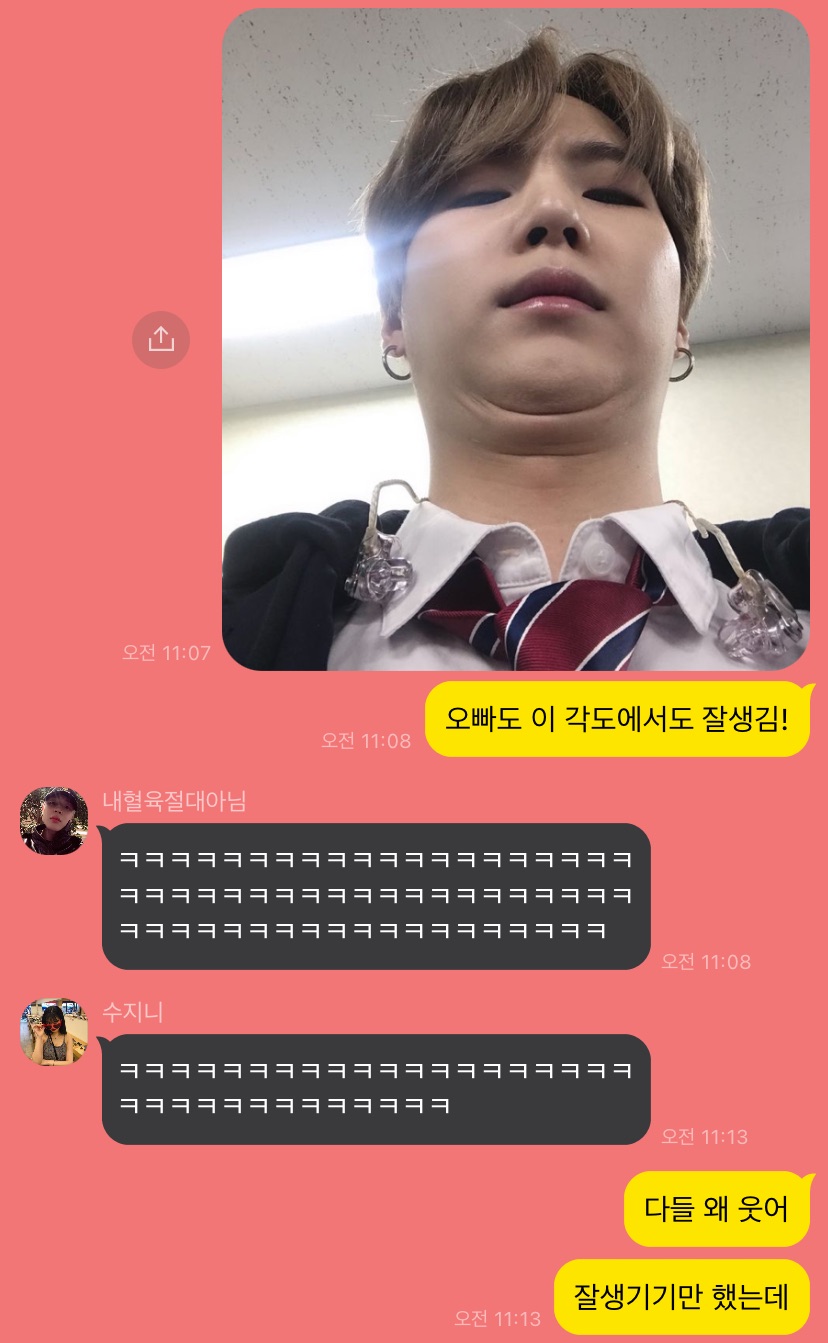The width and height of the screenshot is (828, 1343).
Task: Open the sent selfie photo full screen
Action: pos(515,340)
